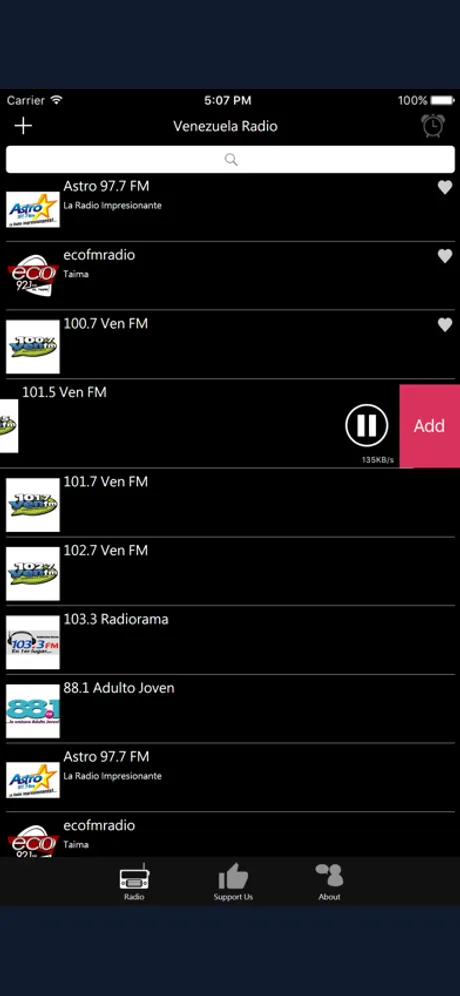The width and height of the screenshot is (460, 996).
Task: Focus the station search field
Action: tap(230, 159)
